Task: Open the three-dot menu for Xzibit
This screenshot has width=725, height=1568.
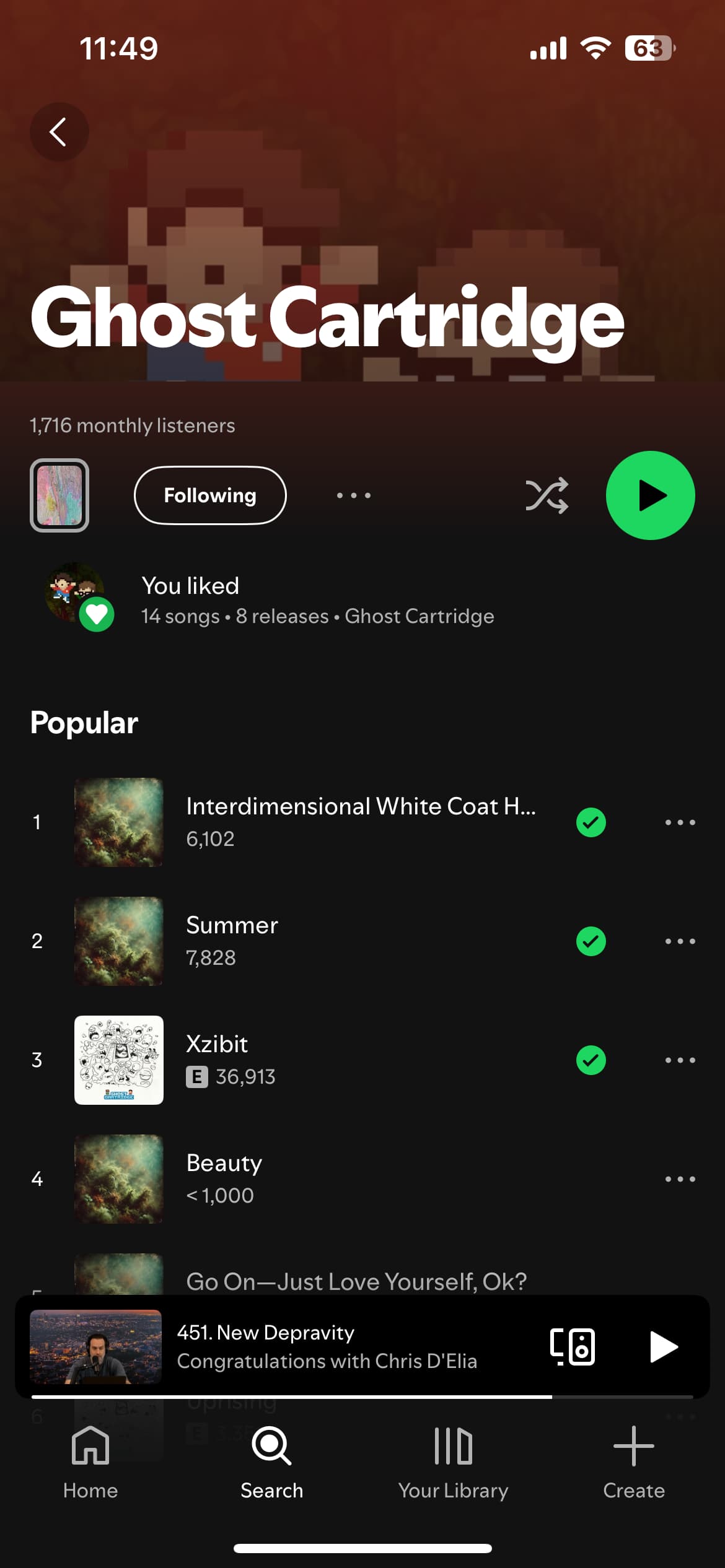Action: point(680,1060)
